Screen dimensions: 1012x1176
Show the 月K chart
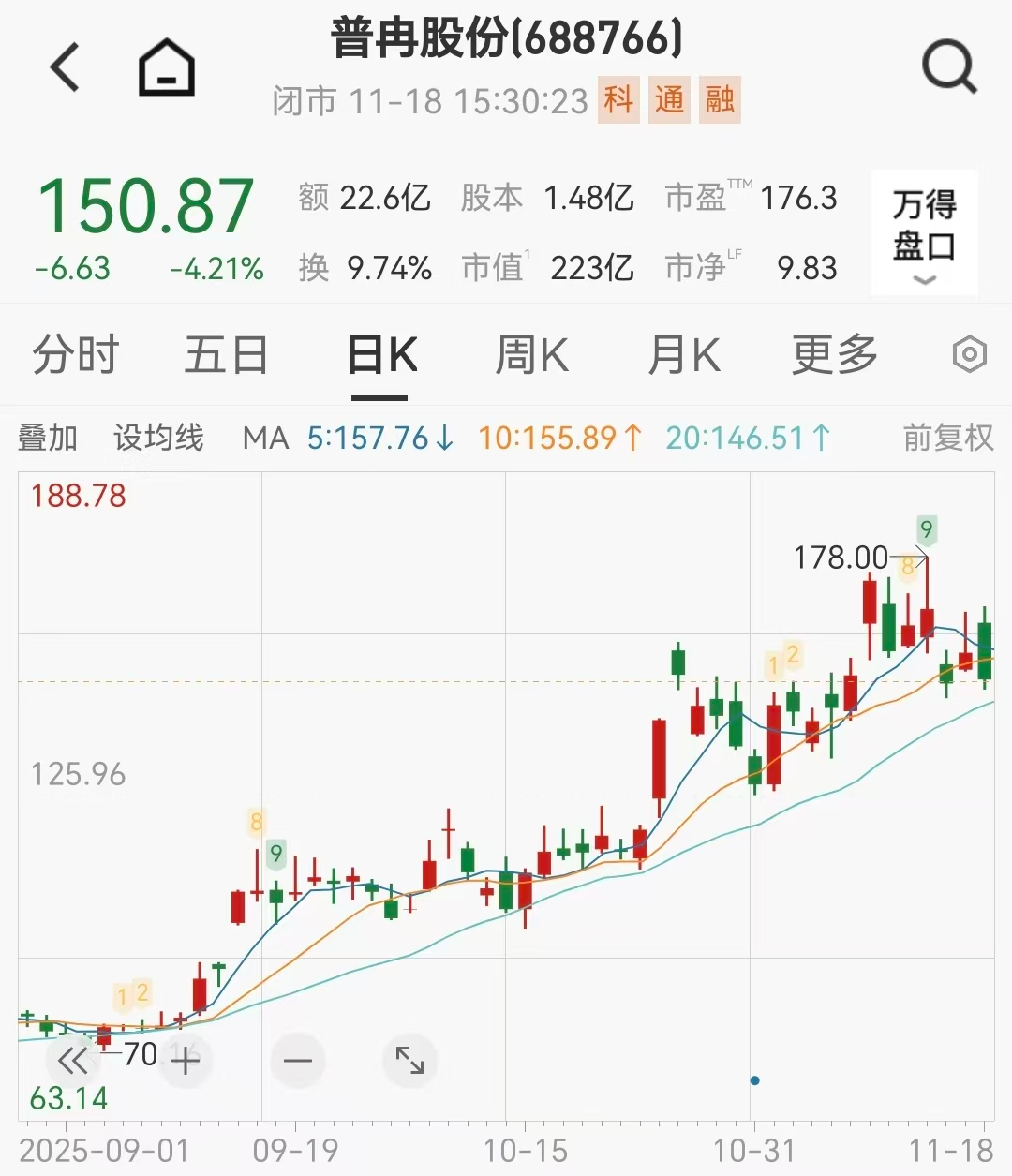(684, 356)
